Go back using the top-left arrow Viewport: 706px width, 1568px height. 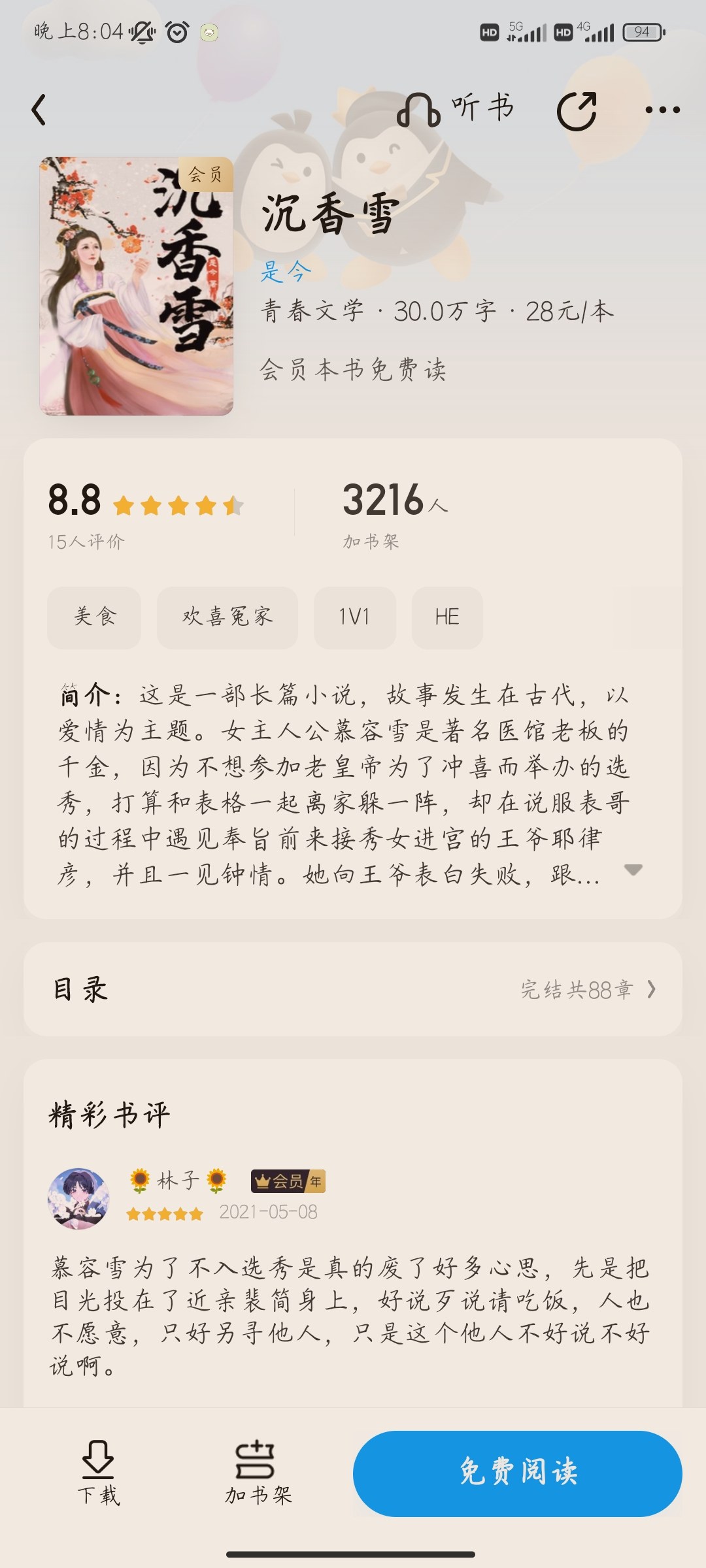click(39, 110)
